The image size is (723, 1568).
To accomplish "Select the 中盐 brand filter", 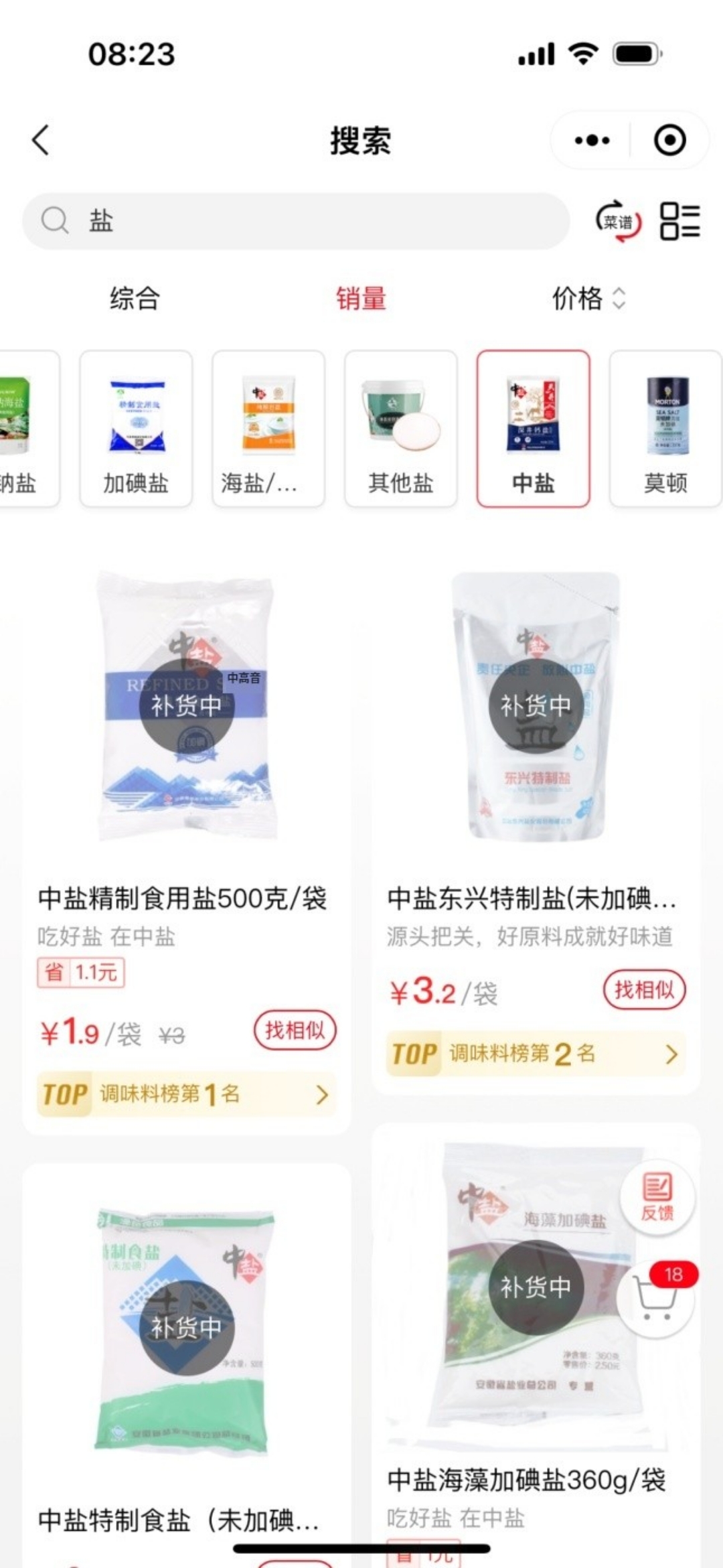I will 533,429.
